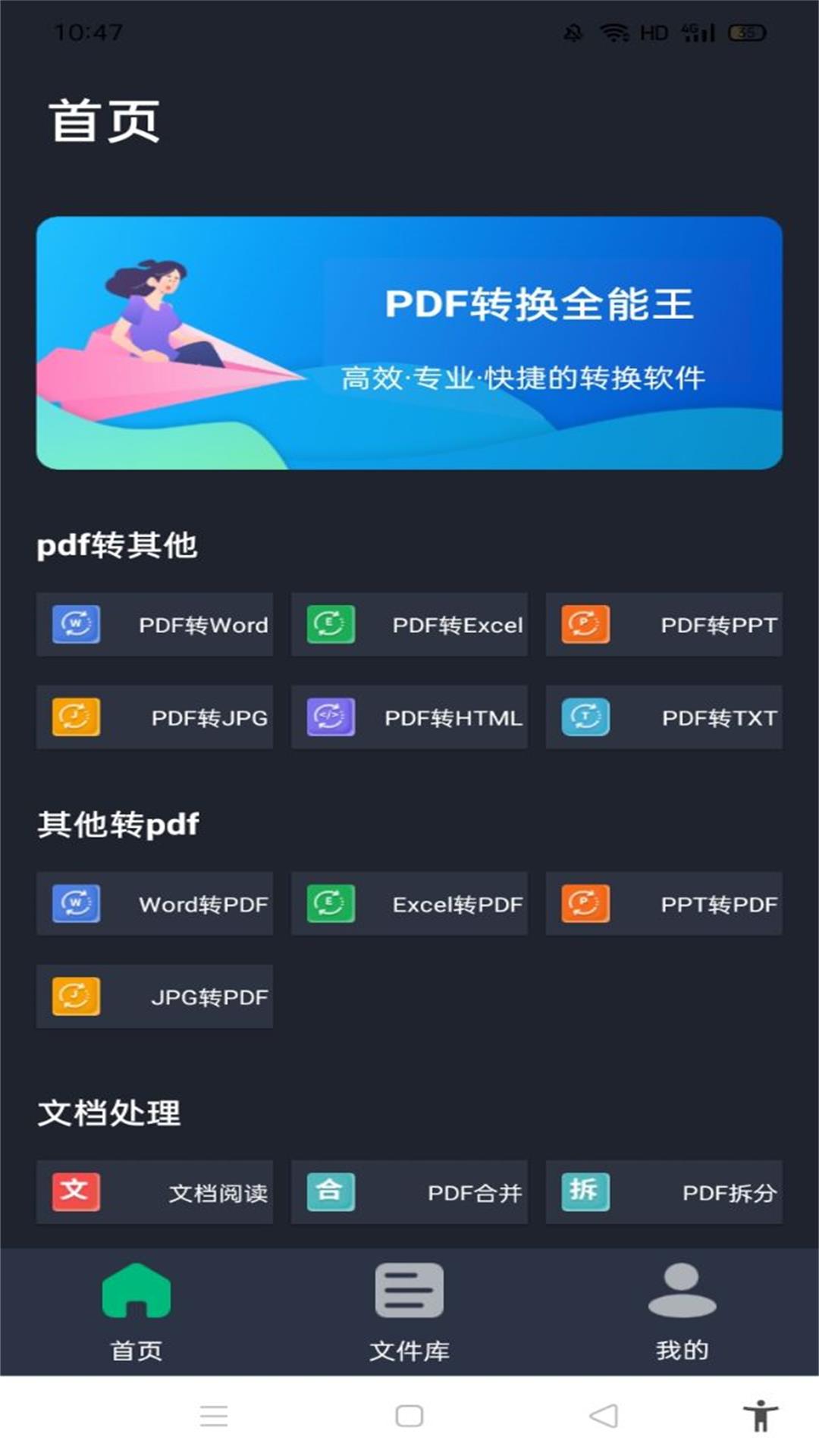Screen dimensions: 819x1456
Task: Click the yellow PDF转JPG icon
Action: (75, 717)
